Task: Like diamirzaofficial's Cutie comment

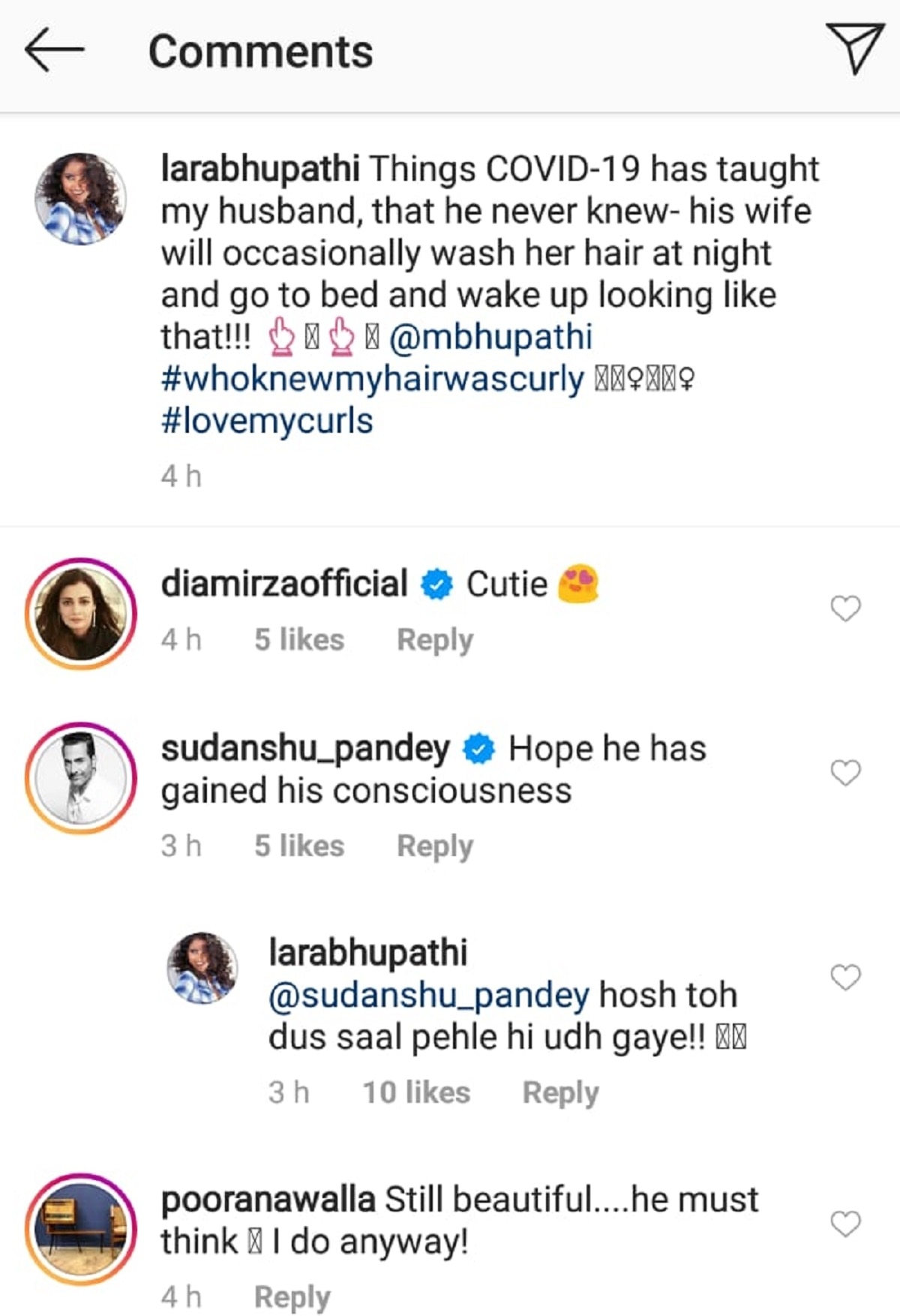Action: pyautogui.click(x=845, y=608)
